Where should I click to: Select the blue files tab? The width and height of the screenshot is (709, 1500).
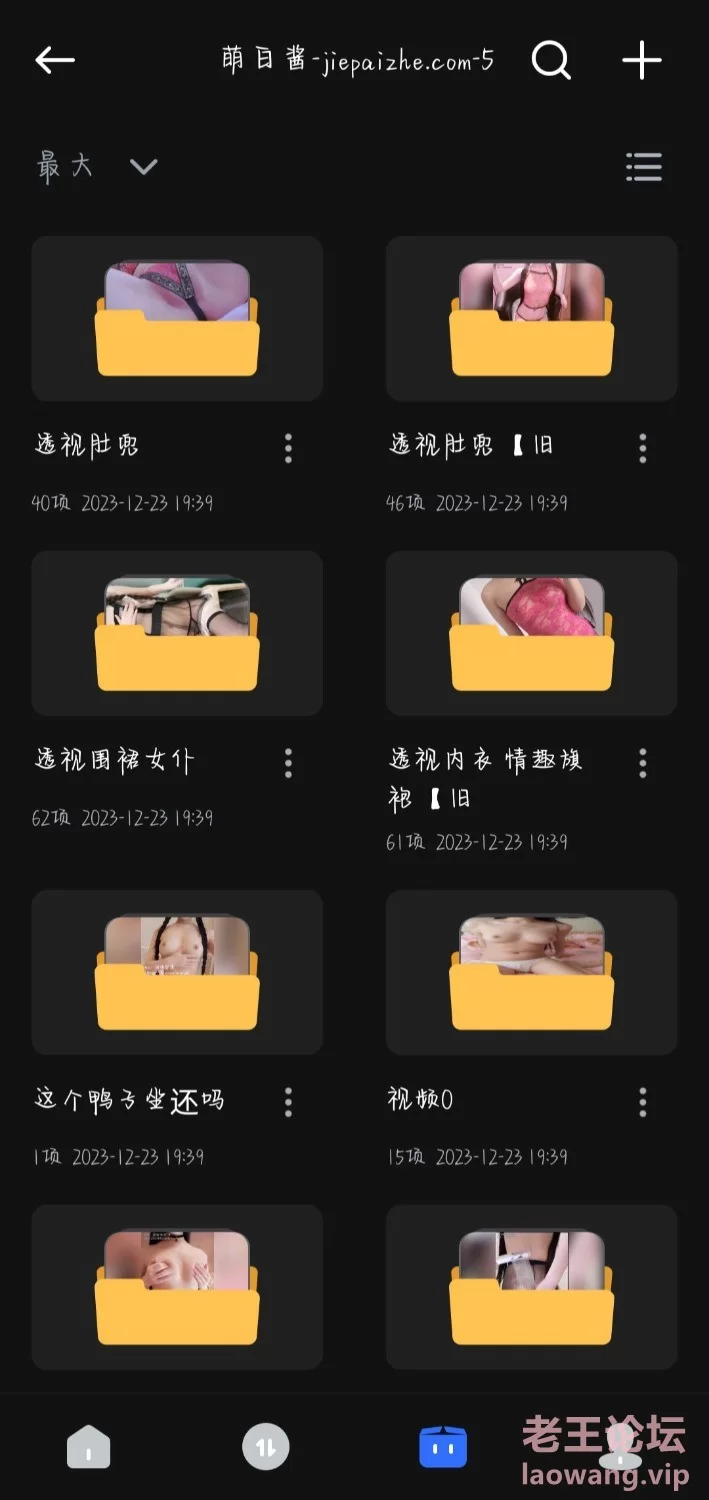tap(443, 1446)
